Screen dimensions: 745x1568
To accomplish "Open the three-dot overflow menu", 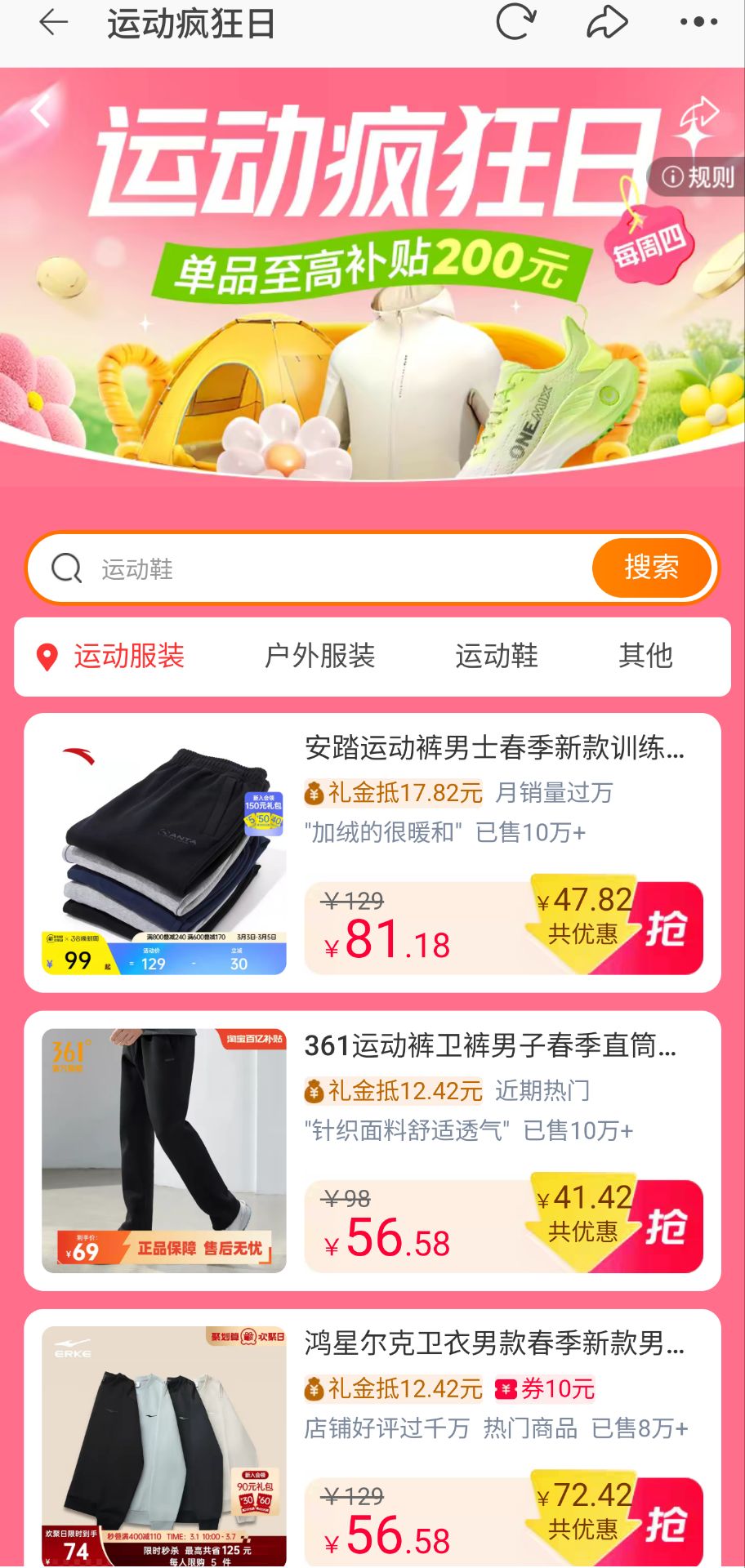I will [x=698, y=22].
